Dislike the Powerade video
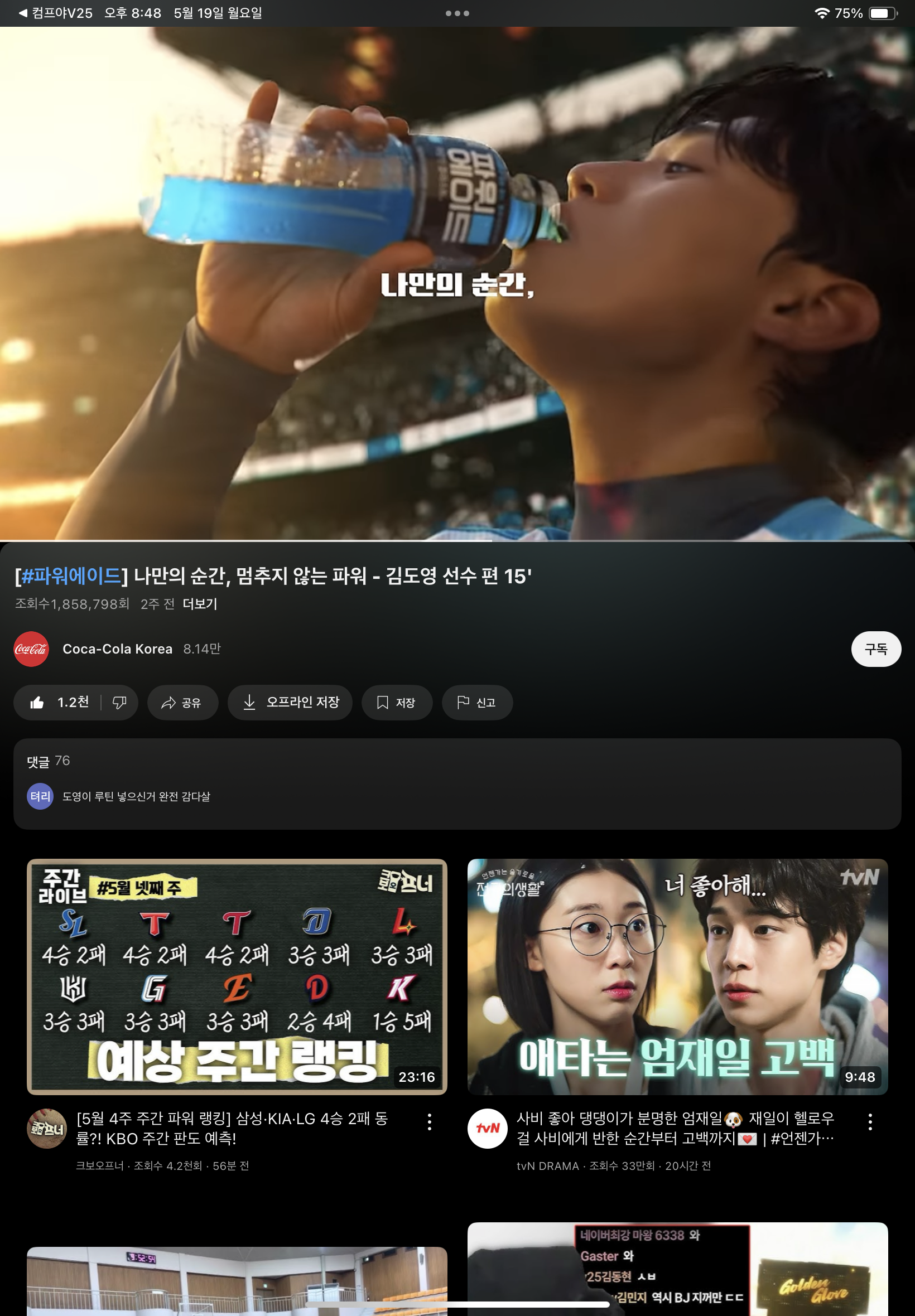915x1316 pixels. tap(119, 703)
